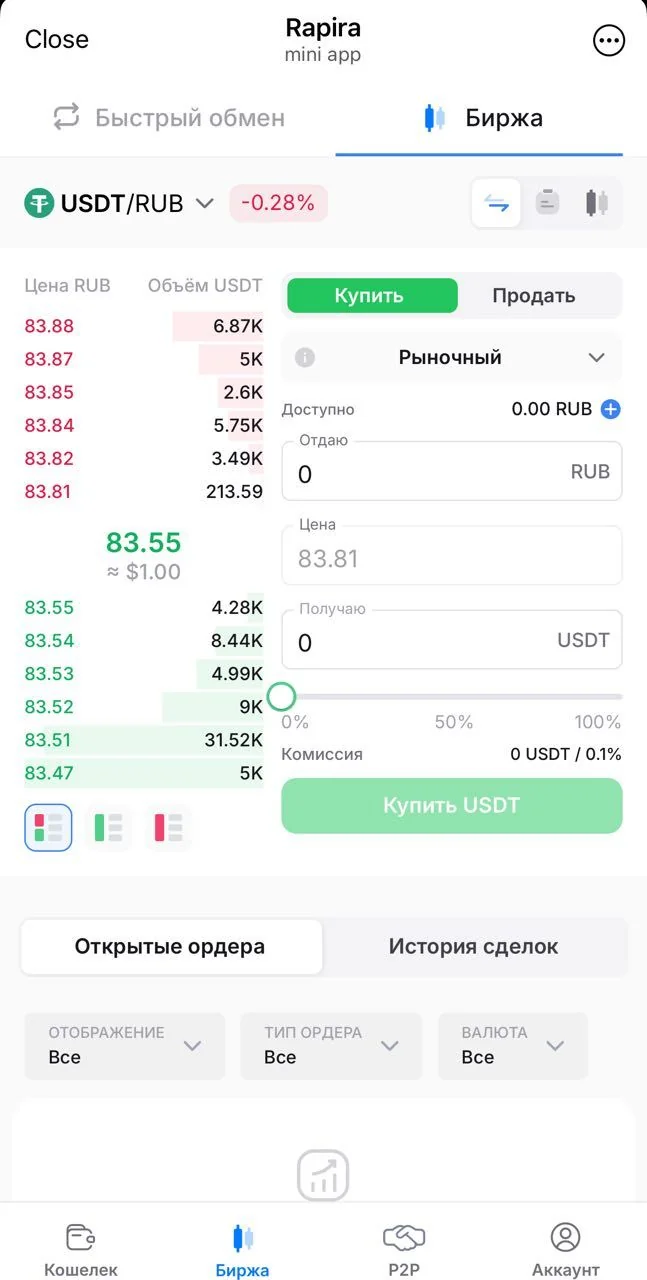The width and height of the screenshot is (647, 1280).
Task: Open the P2P section
Action: point(404,1250)
